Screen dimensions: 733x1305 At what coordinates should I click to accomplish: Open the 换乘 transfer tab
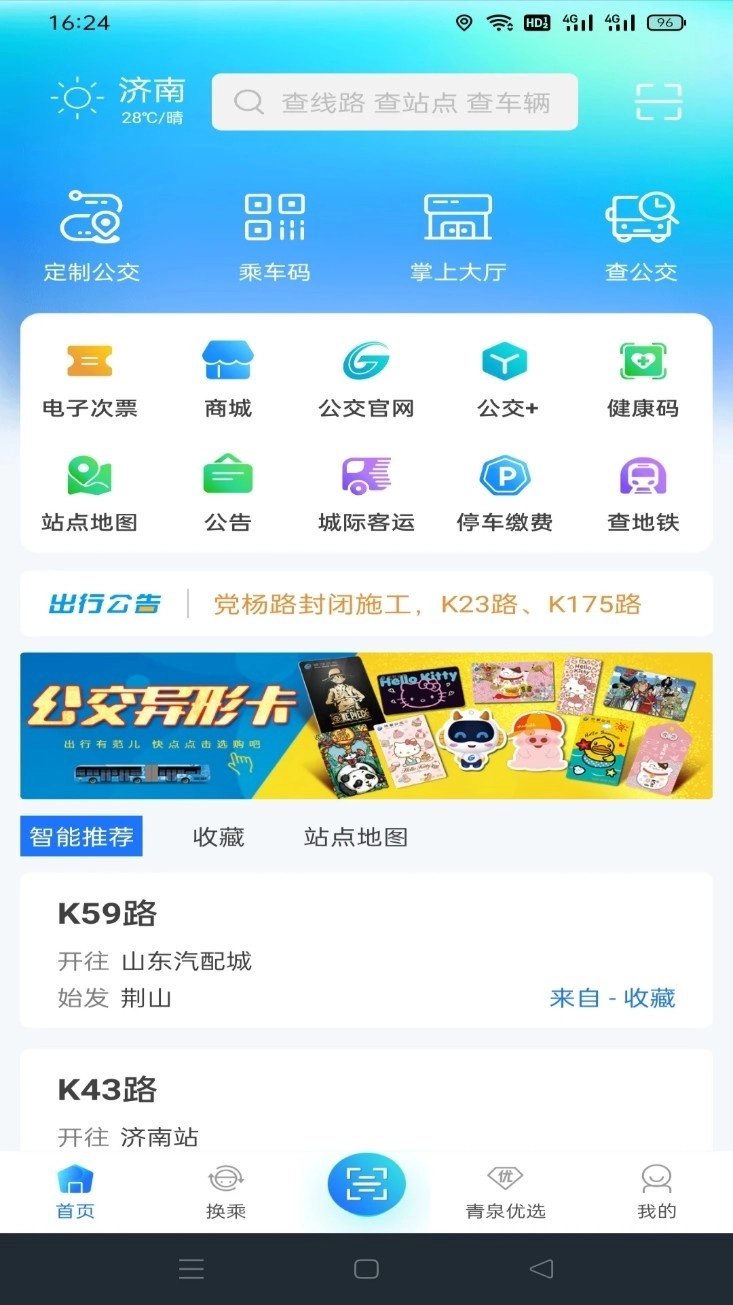point(225,1191)
